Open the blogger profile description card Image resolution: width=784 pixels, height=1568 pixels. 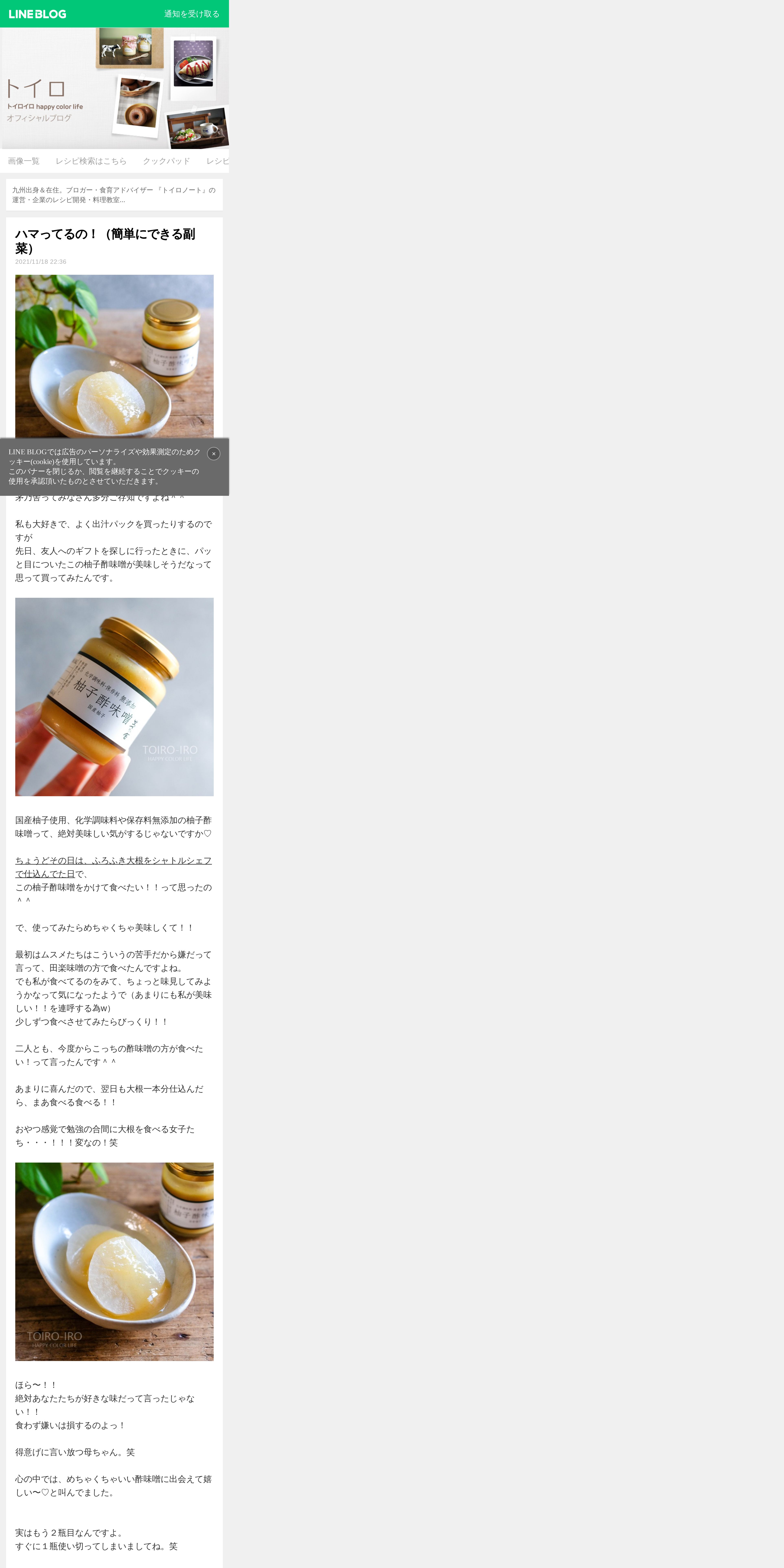click(x=114, y=195)
